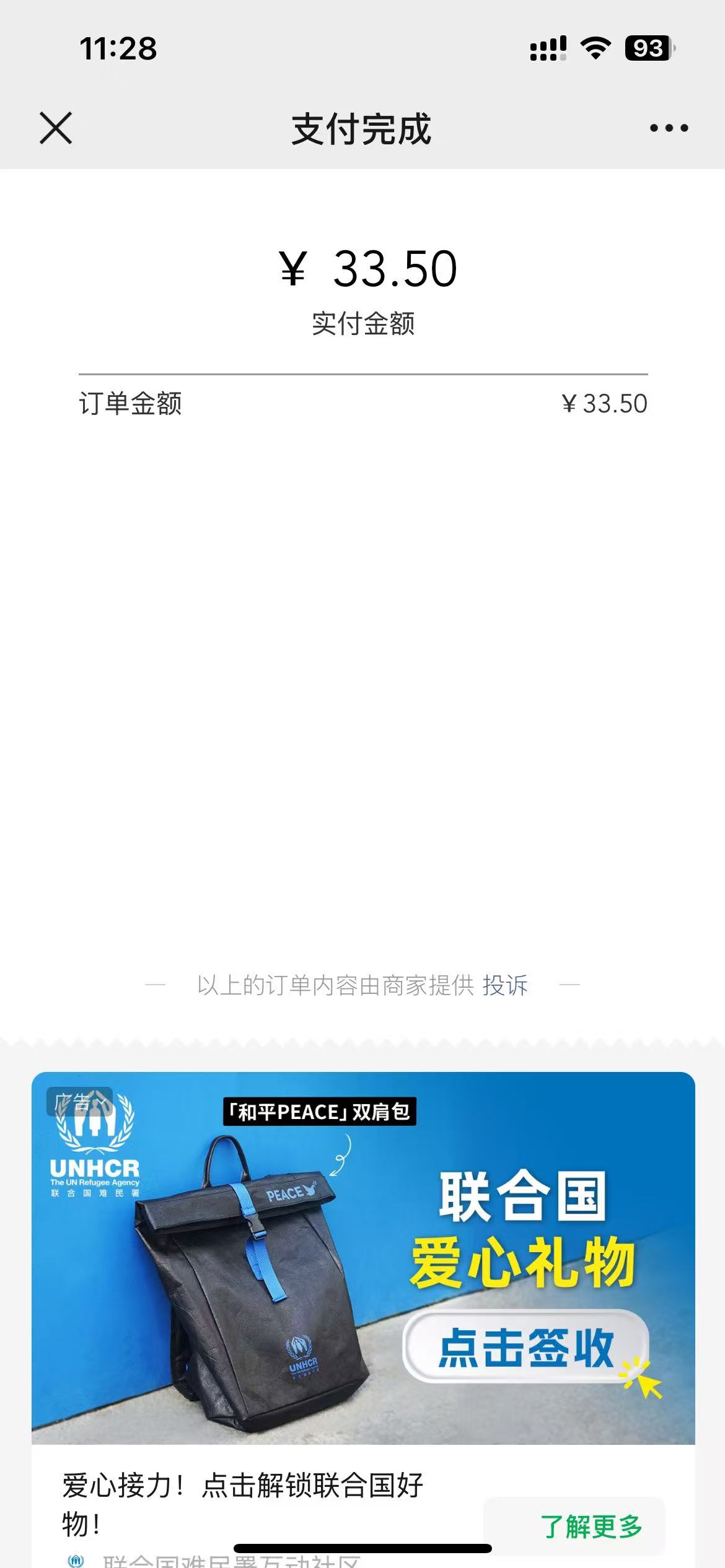Tap the 了解更多 button
The height and width of the screenshot is (1568, 725).
(x=591, y=1527)
